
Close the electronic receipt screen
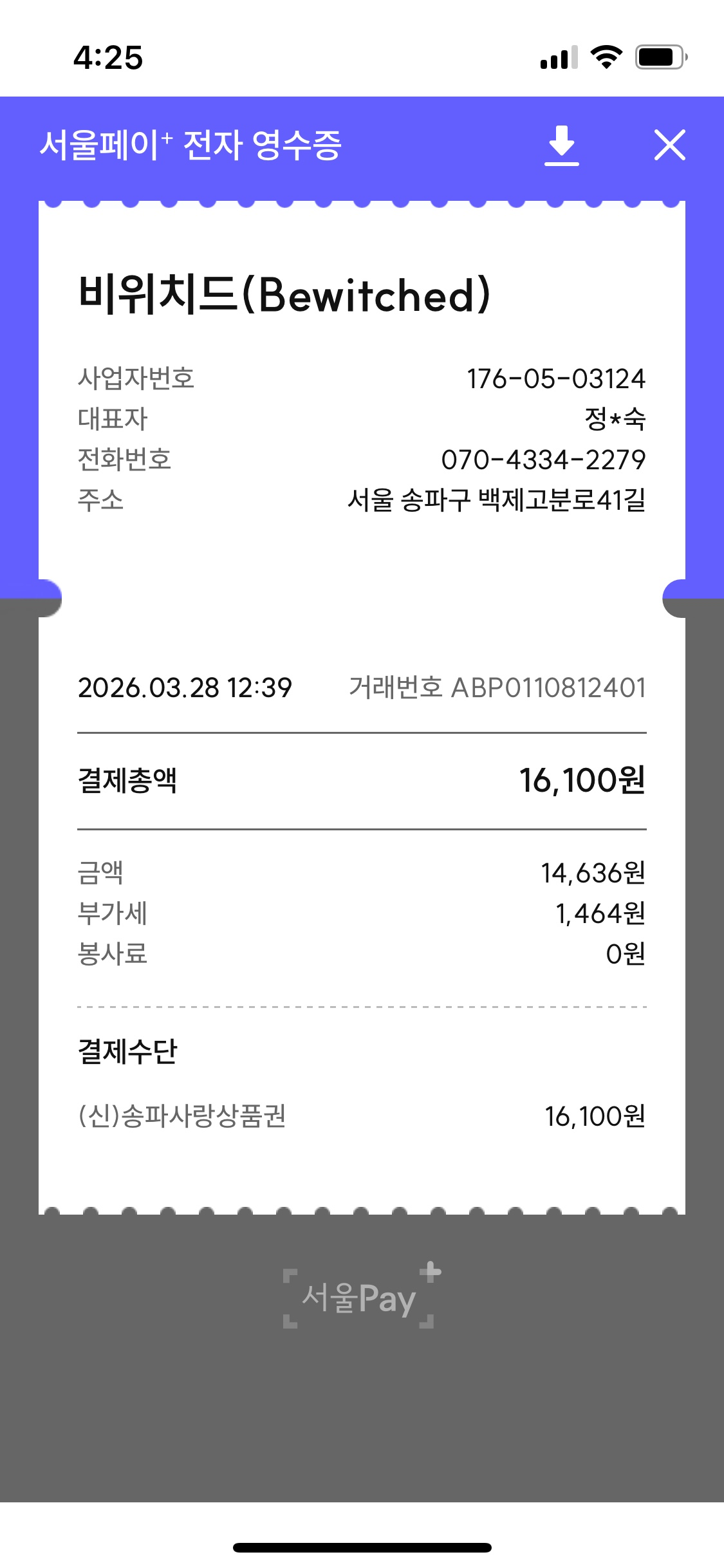pyautogui.click(x=669, y=145)
